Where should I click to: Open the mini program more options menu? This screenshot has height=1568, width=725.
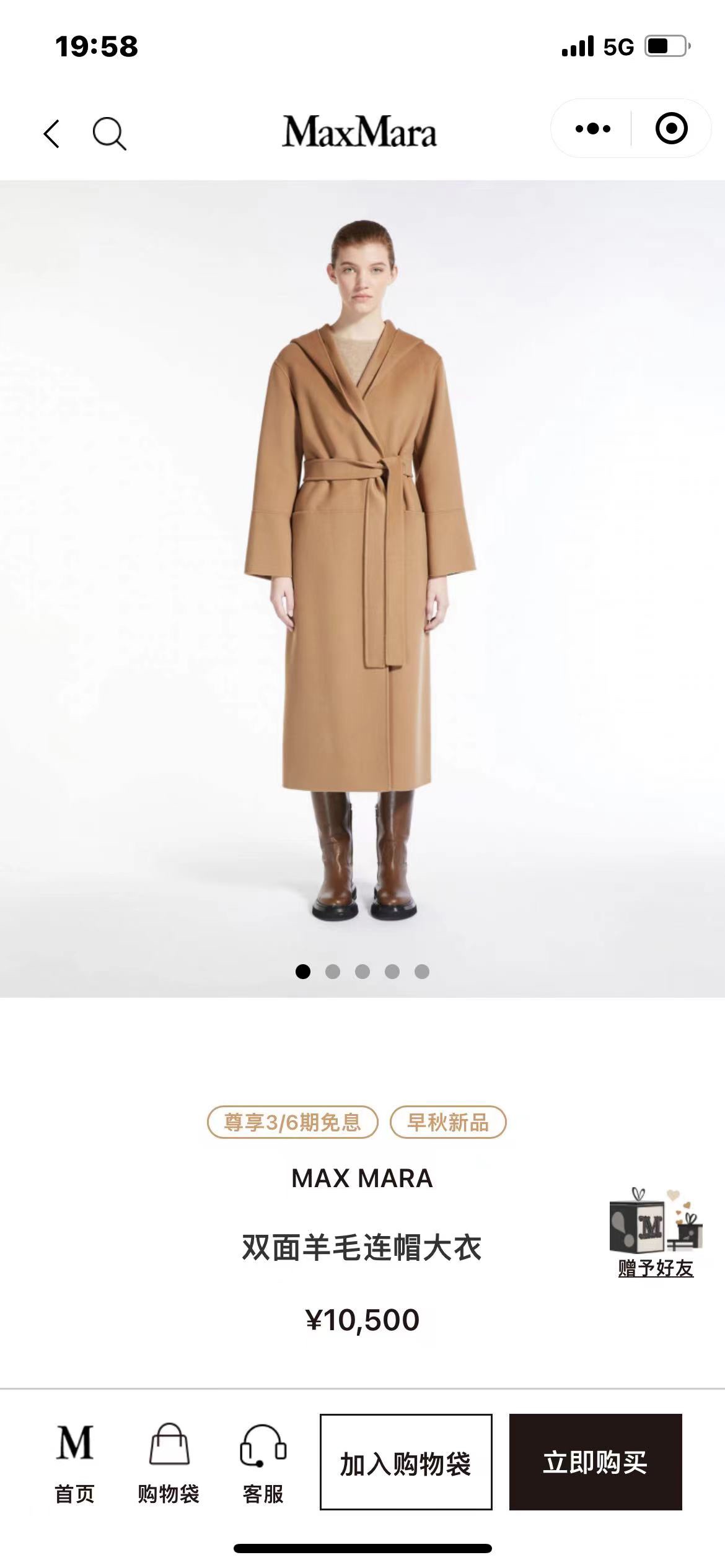[x=592, y=129]
